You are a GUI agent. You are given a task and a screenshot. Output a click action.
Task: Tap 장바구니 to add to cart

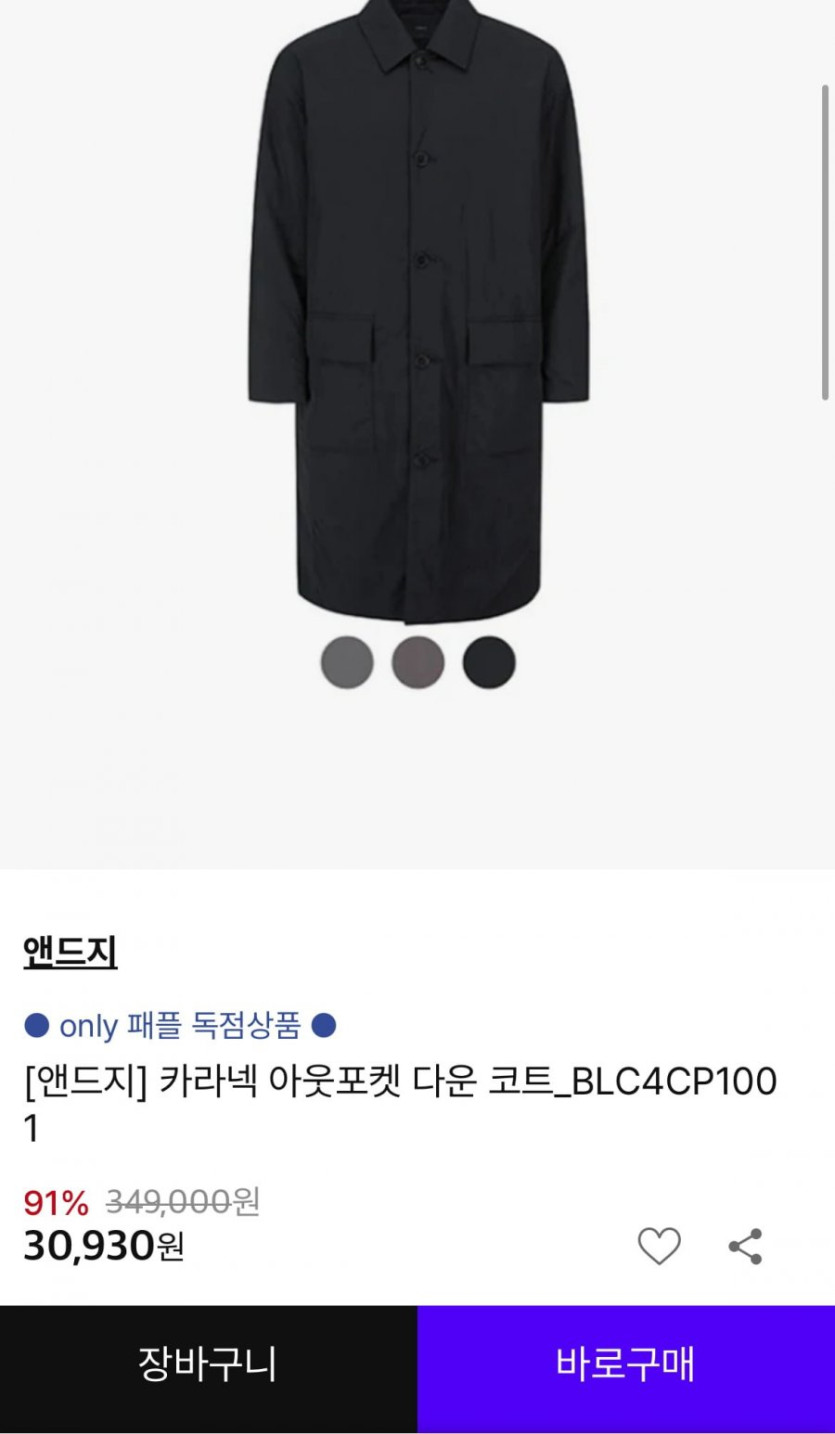(x=208, y=1365)
